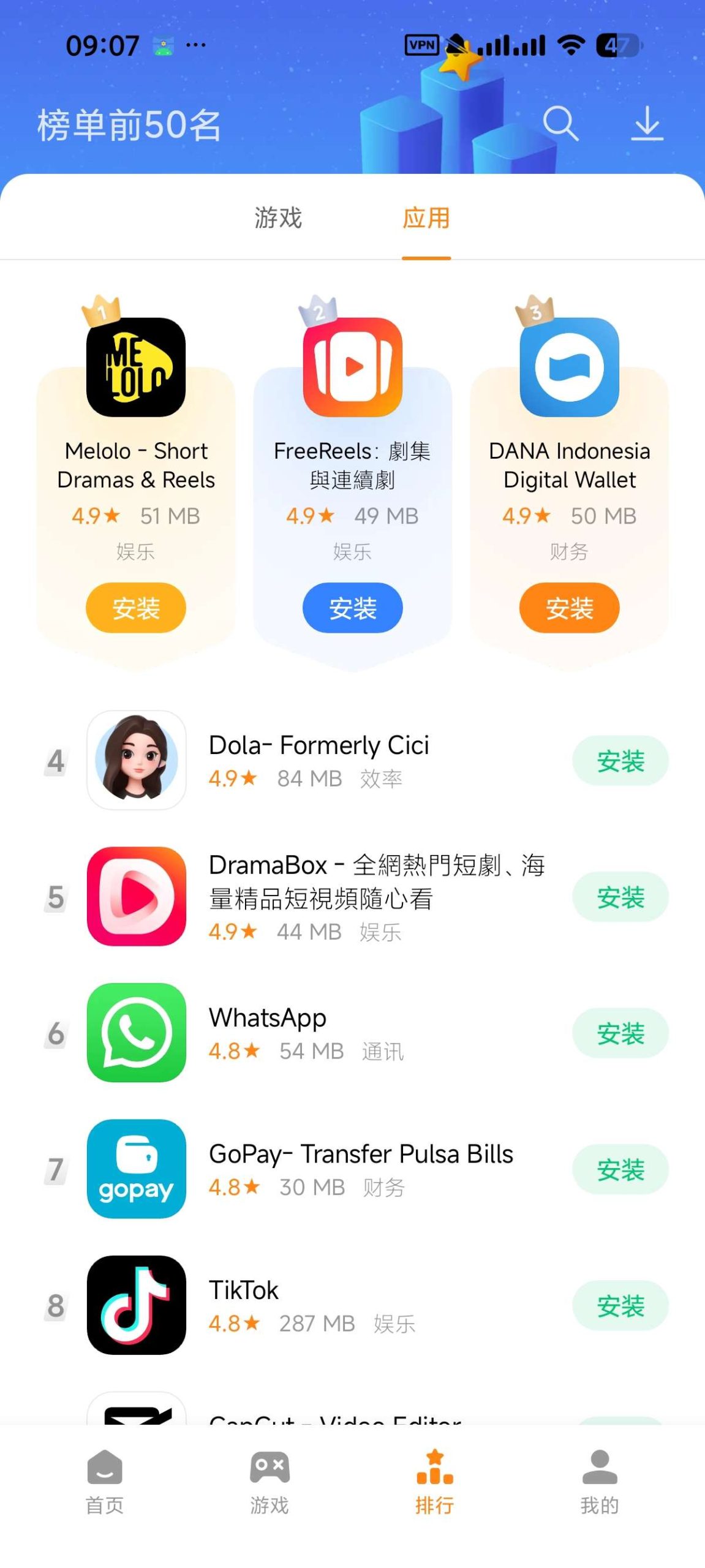The height and width of the screenshot is (1568, 705).
Task: Open the WhatsApp app icon
Action: point(136,1033)
